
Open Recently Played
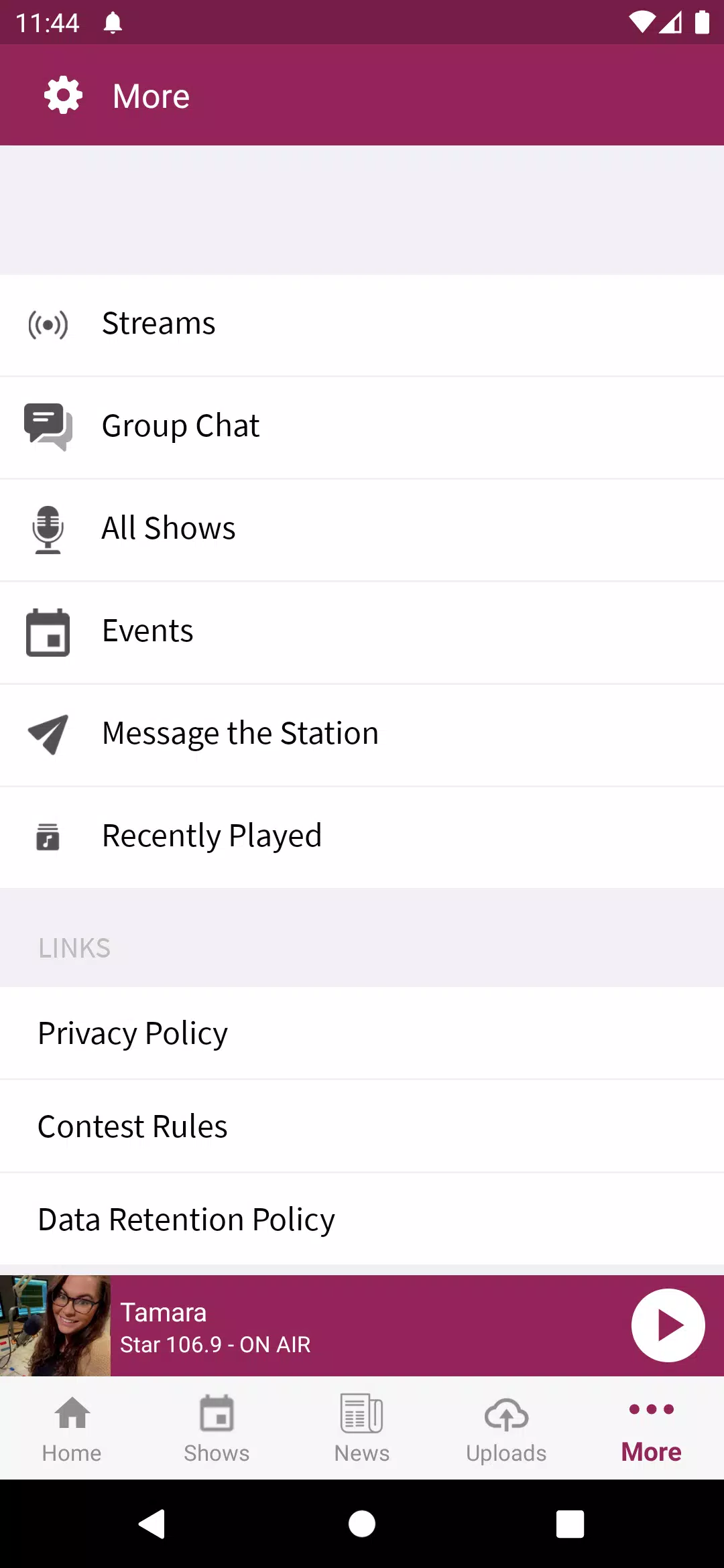point(362,838)
